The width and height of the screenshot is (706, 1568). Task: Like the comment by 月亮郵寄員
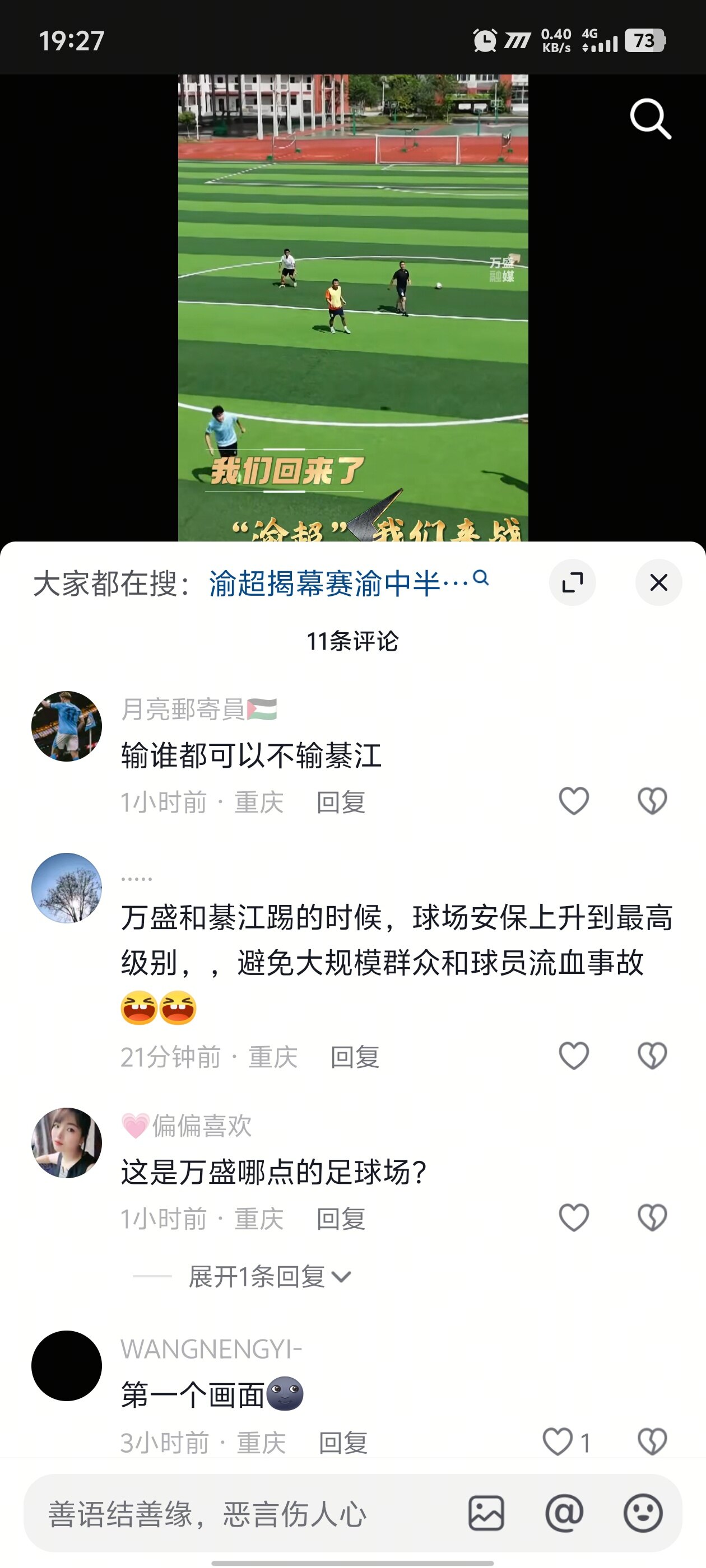tap(573, 801)
